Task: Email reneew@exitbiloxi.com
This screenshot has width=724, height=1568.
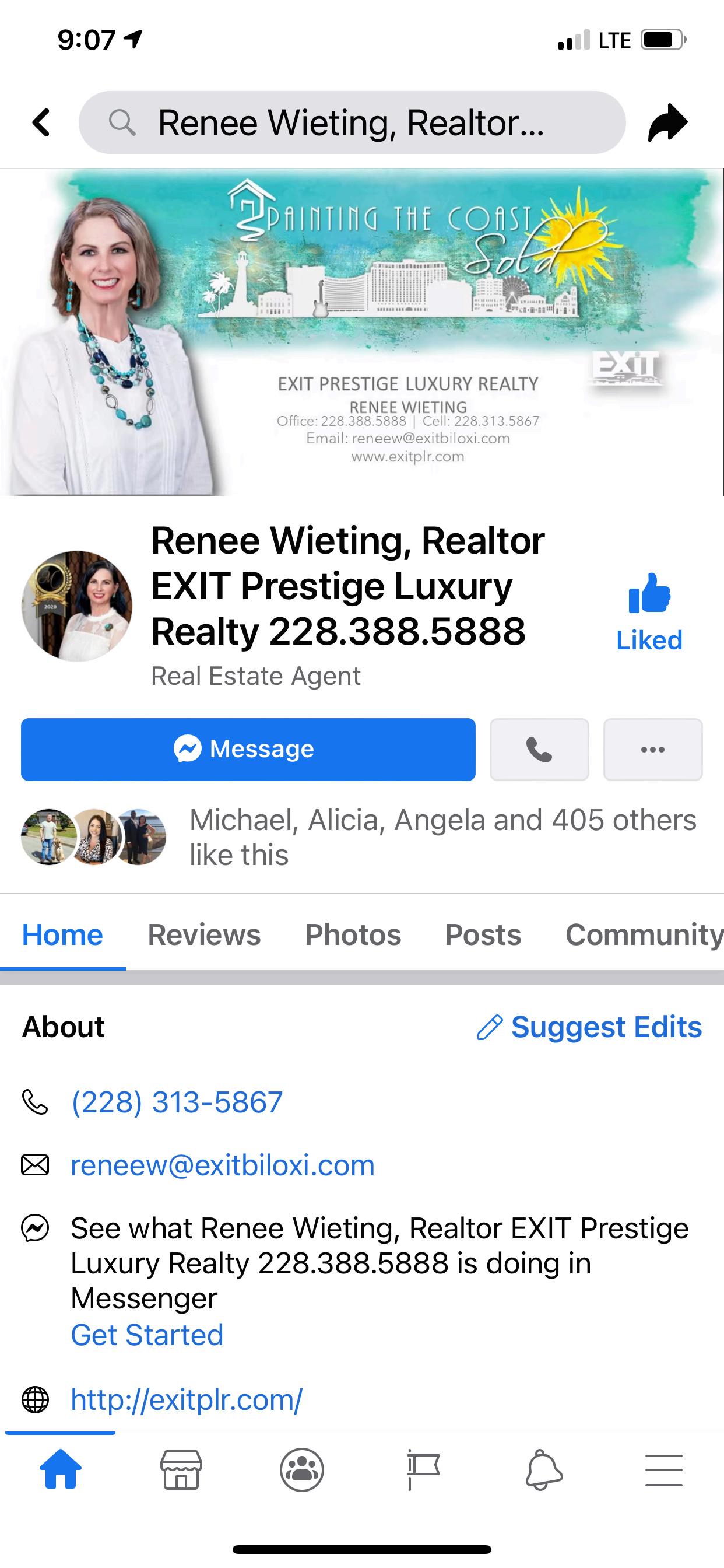Action: coord(223,1165)
